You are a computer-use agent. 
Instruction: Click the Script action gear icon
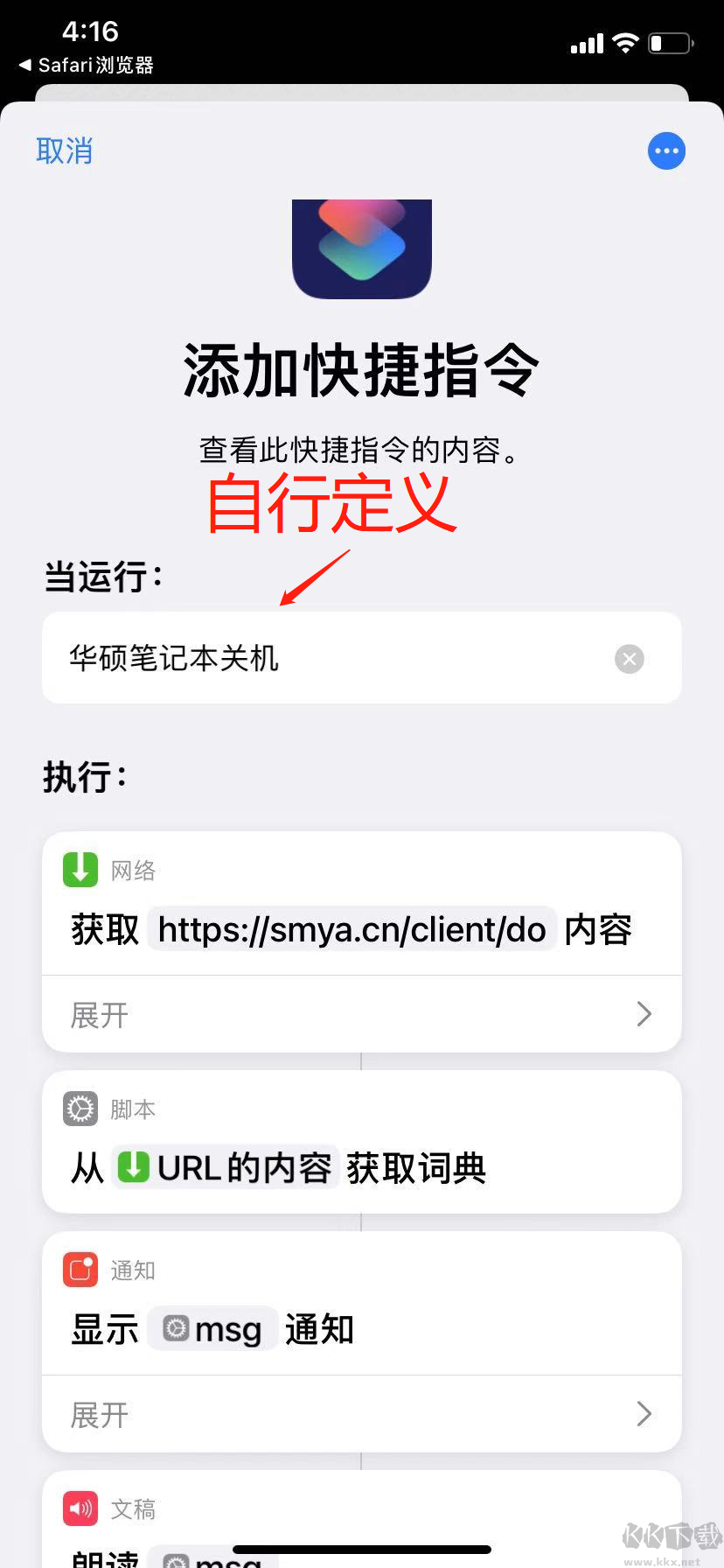pos(80,1108)
